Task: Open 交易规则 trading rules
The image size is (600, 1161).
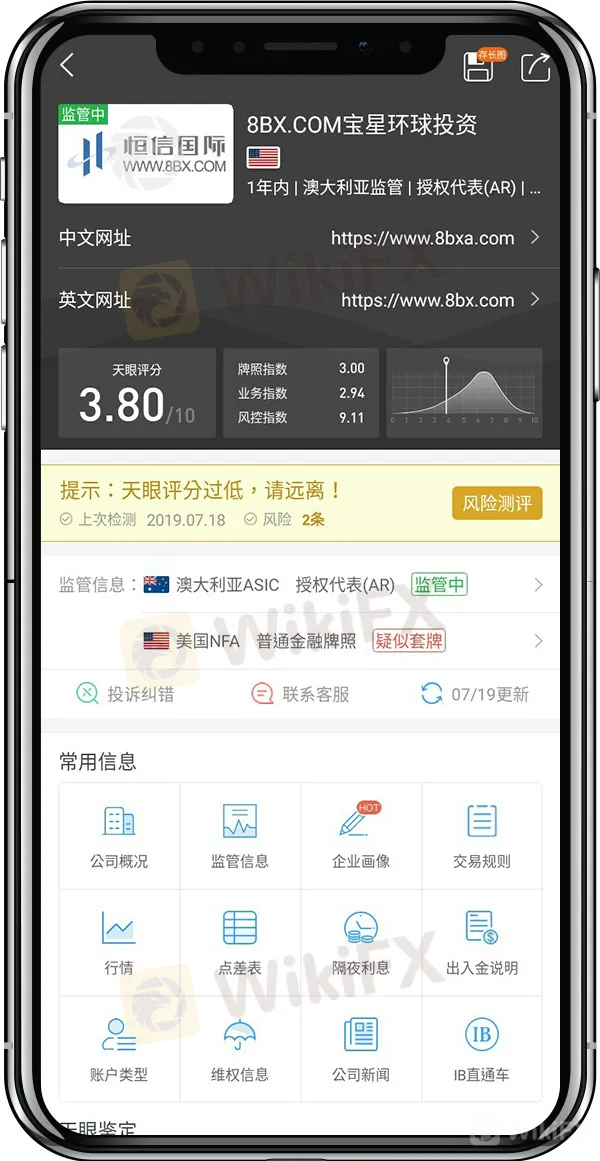Action: tap(482, 836)
